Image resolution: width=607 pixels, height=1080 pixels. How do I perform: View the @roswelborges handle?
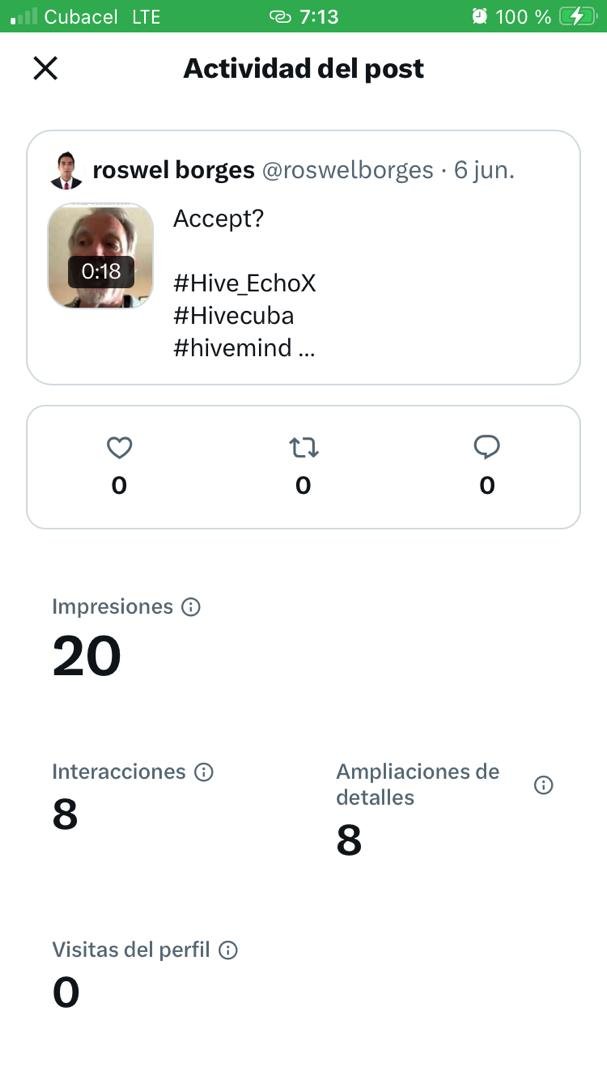[347, 170]
